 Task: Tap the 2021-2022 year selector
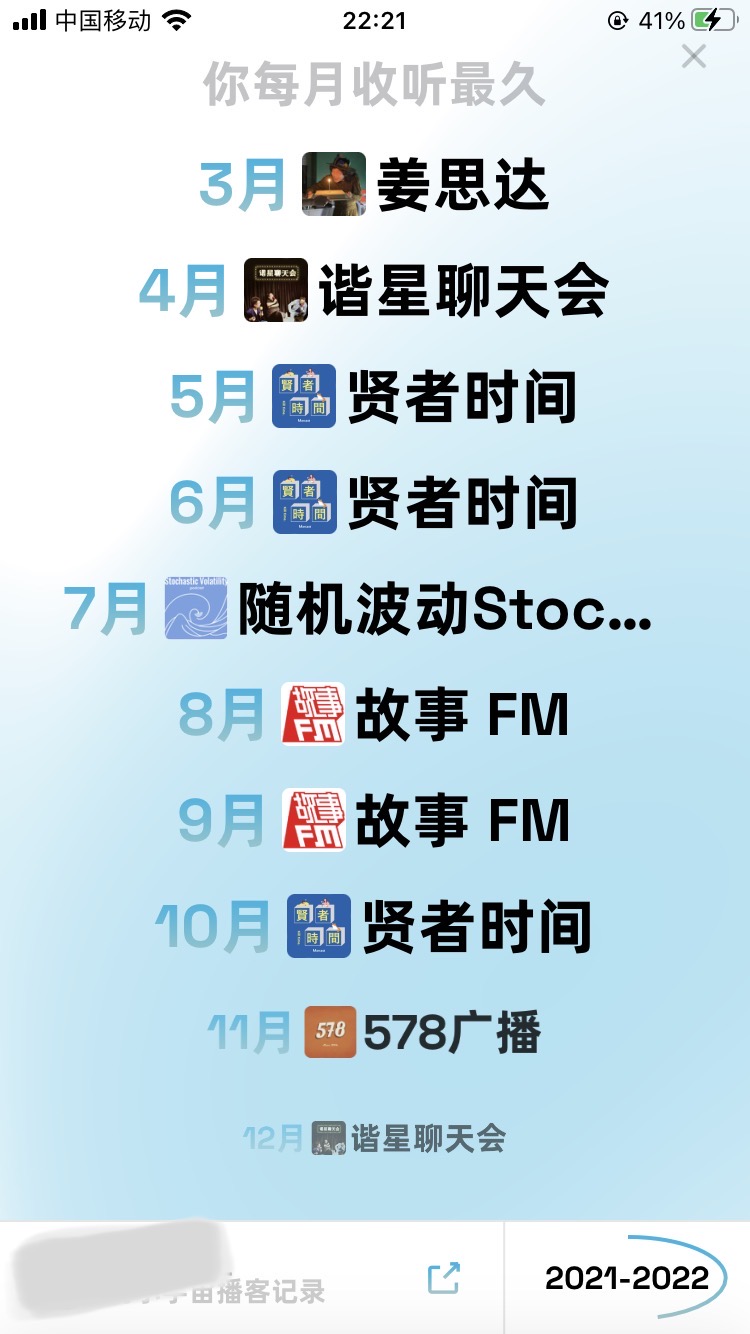[627, 1277]
